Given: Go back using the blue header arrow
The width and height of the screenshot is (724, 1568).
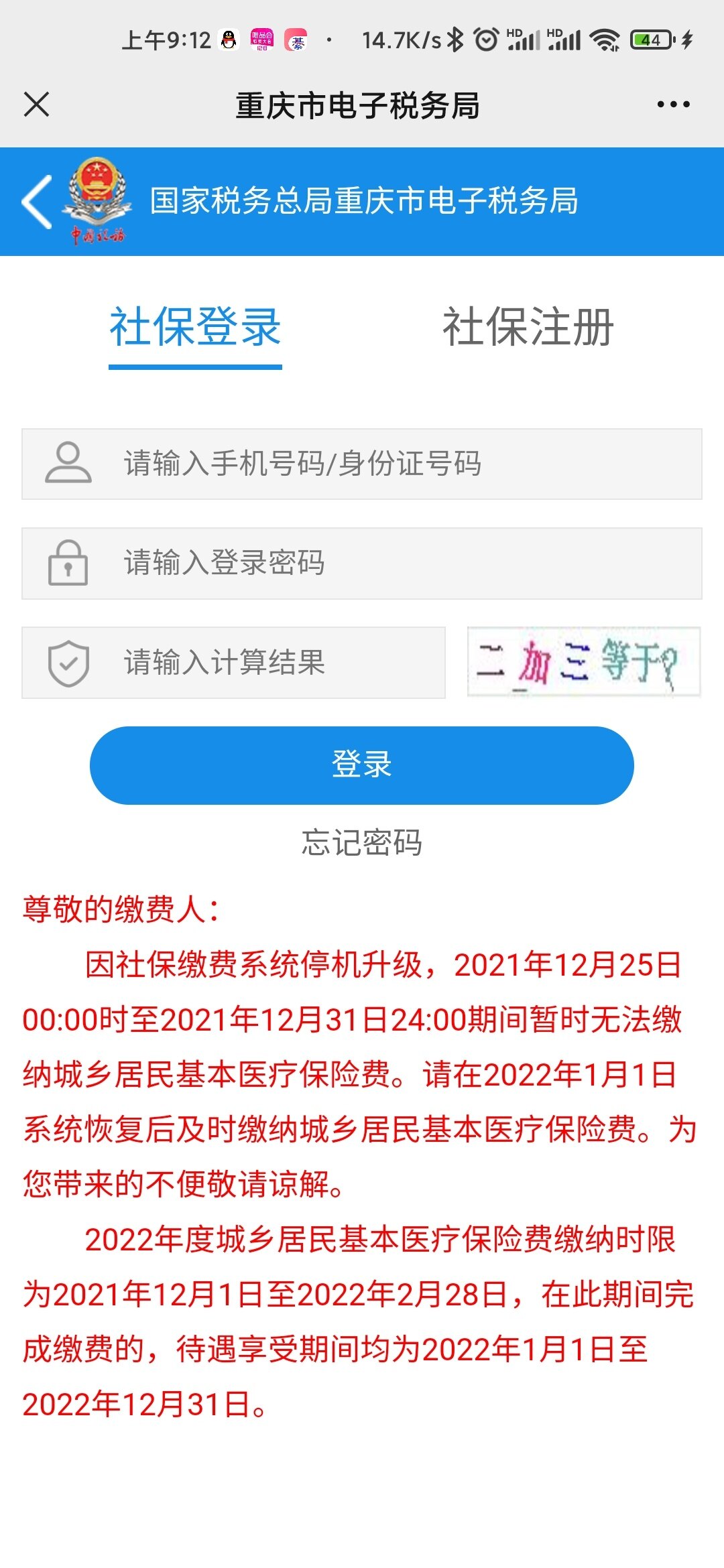Looking at the screenshot, I should [38, 202].
